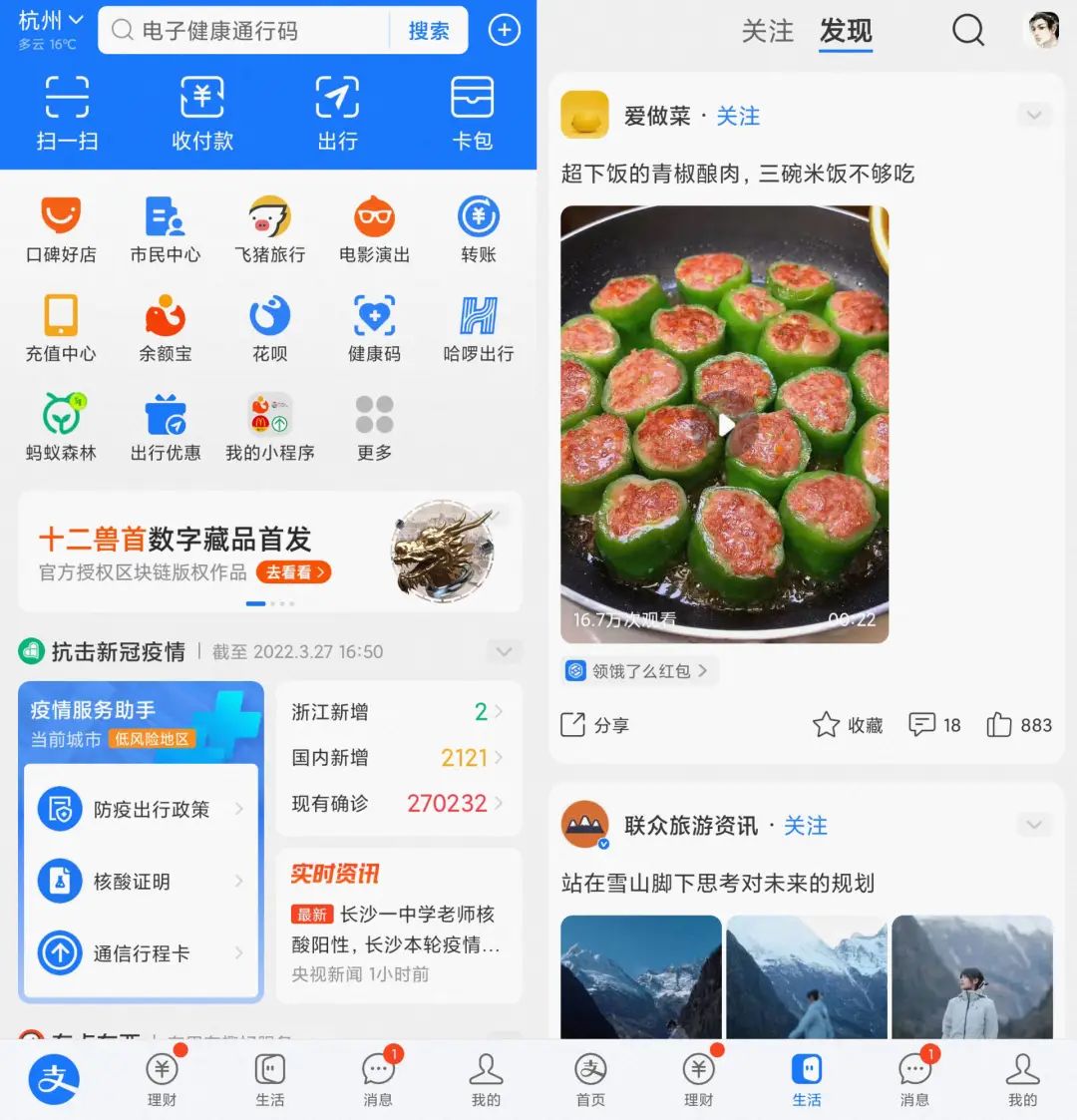Tap the 搜索 button

pos(429,31)
